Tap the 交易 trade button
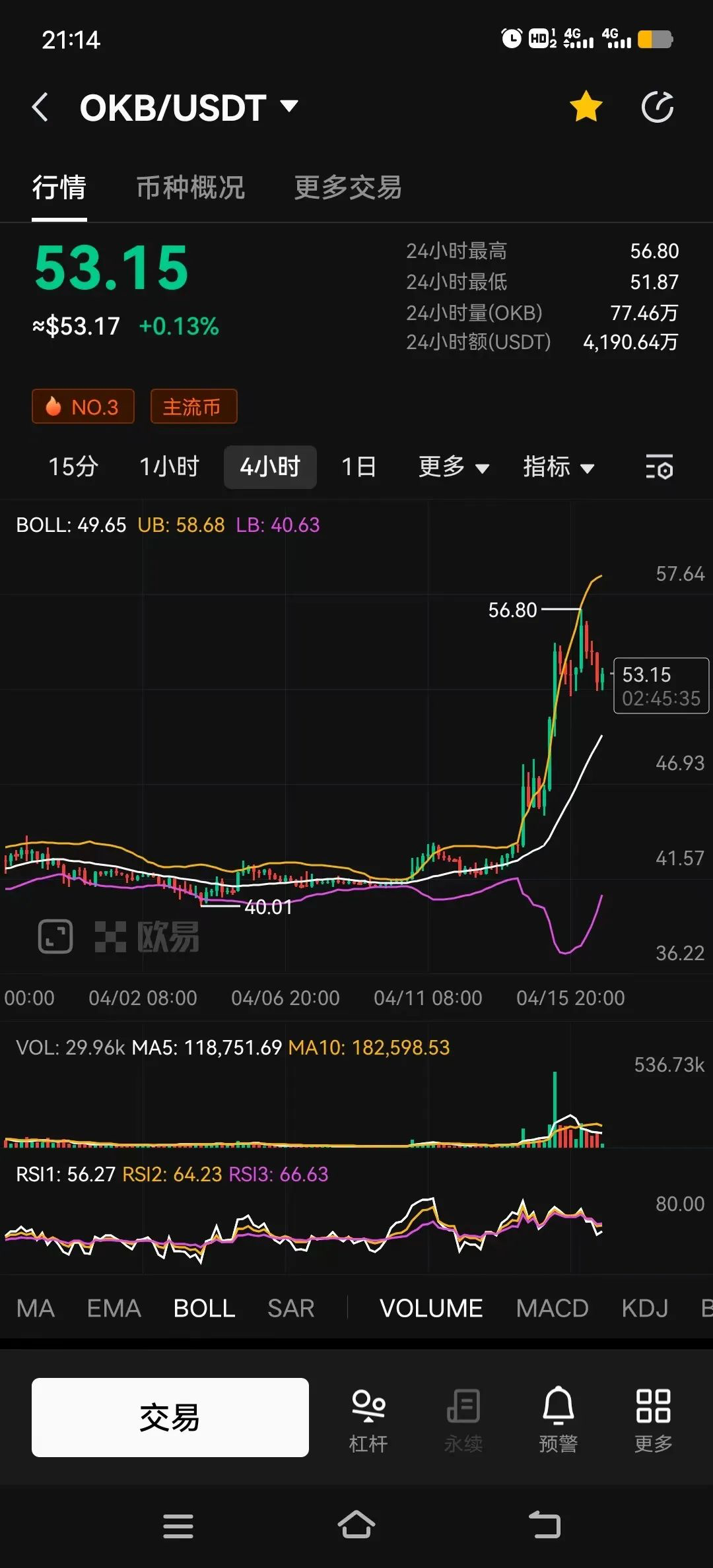713x1568 pixels. tap(170, 1418)
